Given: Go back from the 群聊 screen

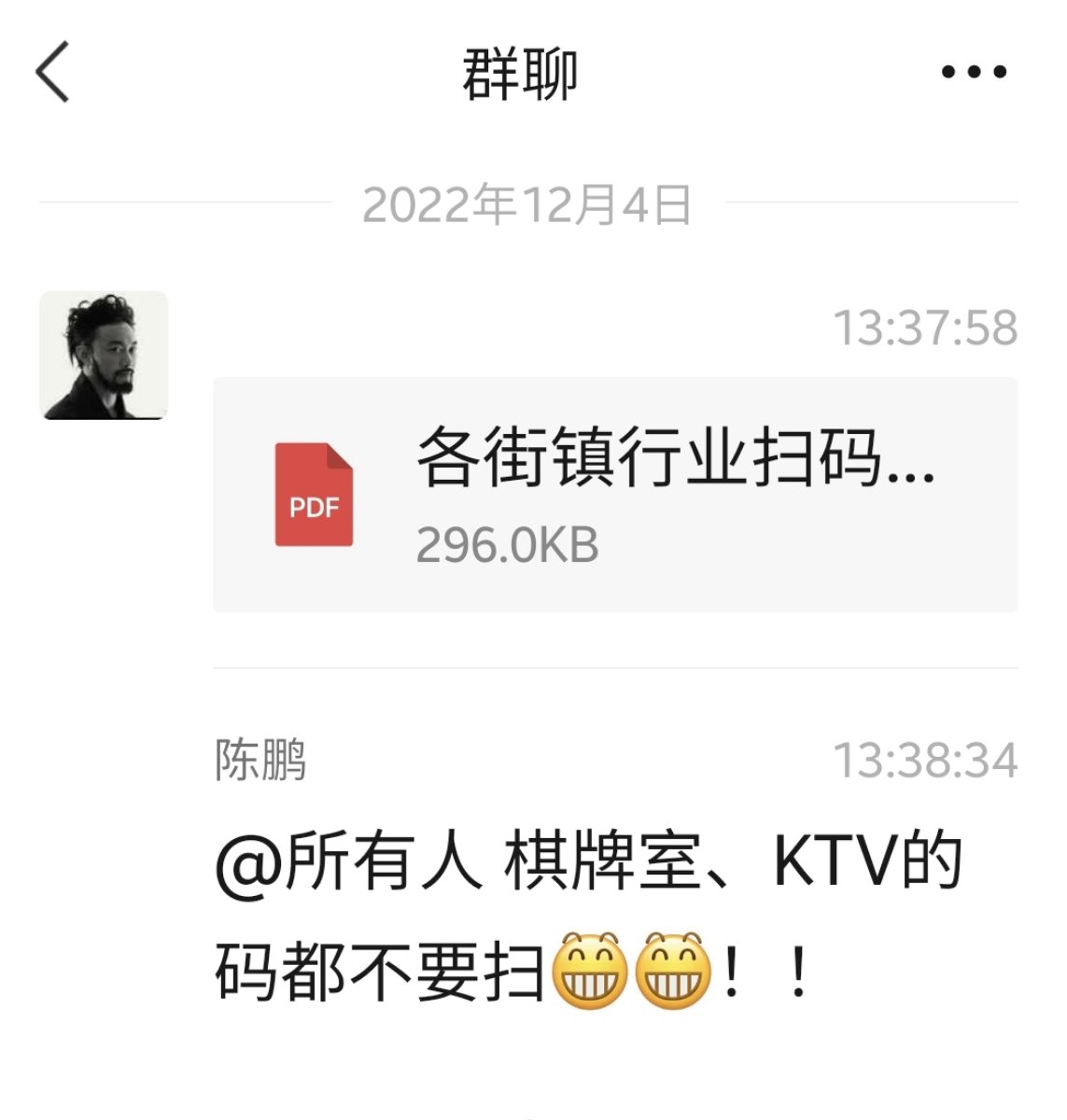Looking at the screenshot, I should pos(53,72).
